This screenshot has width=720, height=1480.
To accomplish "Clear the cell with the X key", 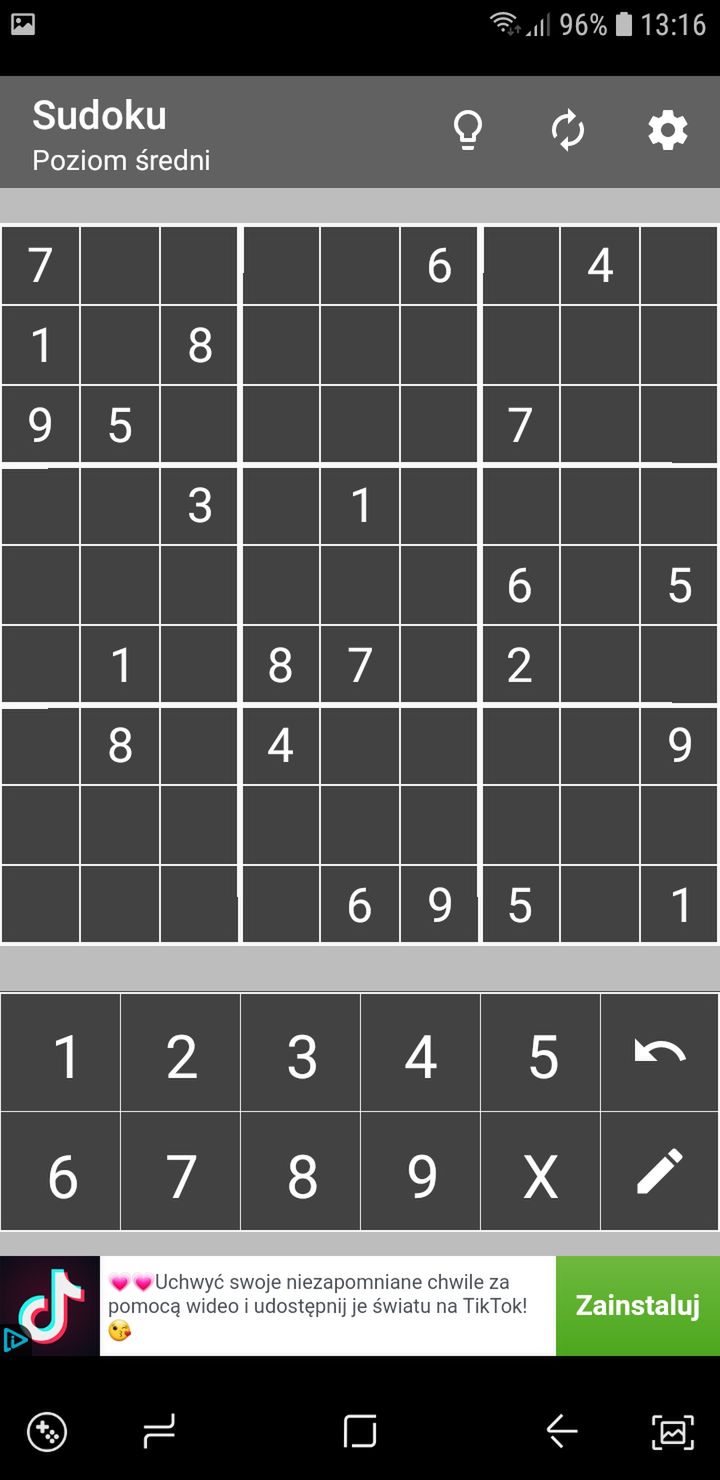I will click(541, 1171).
